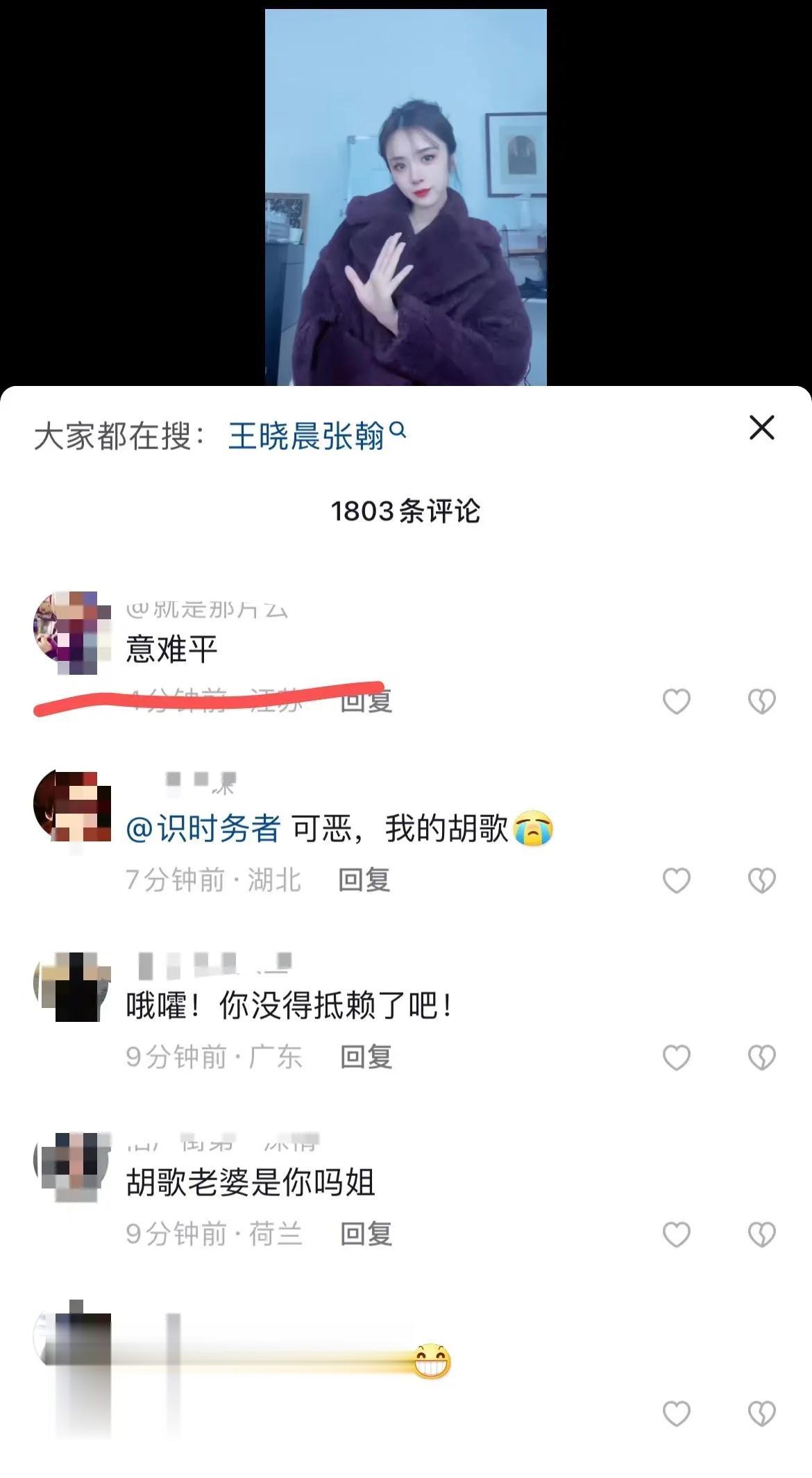Reply to the comment 意难平
Viewport: 812px width, 1478px height.
(366, 701)
